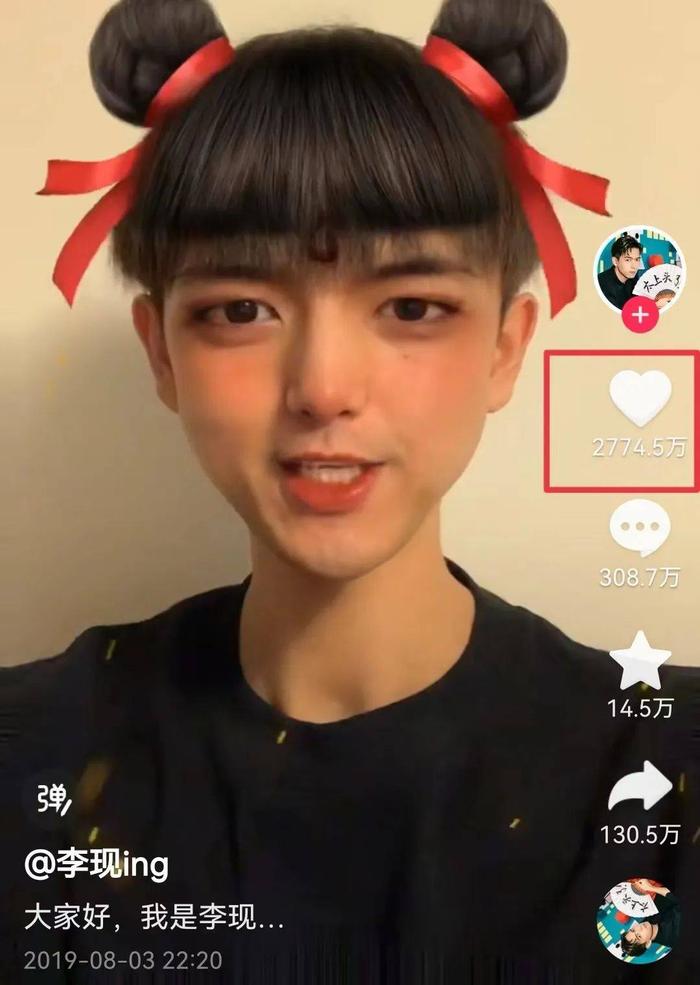Open the comments with 308.7万 replies

tap(640, 529)
